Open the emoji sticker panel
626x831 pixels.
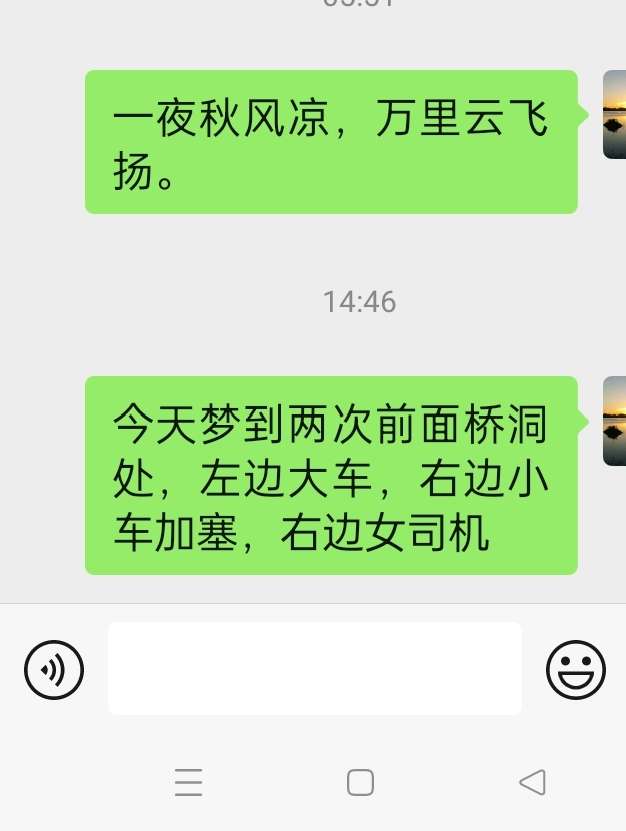point(576,669)
